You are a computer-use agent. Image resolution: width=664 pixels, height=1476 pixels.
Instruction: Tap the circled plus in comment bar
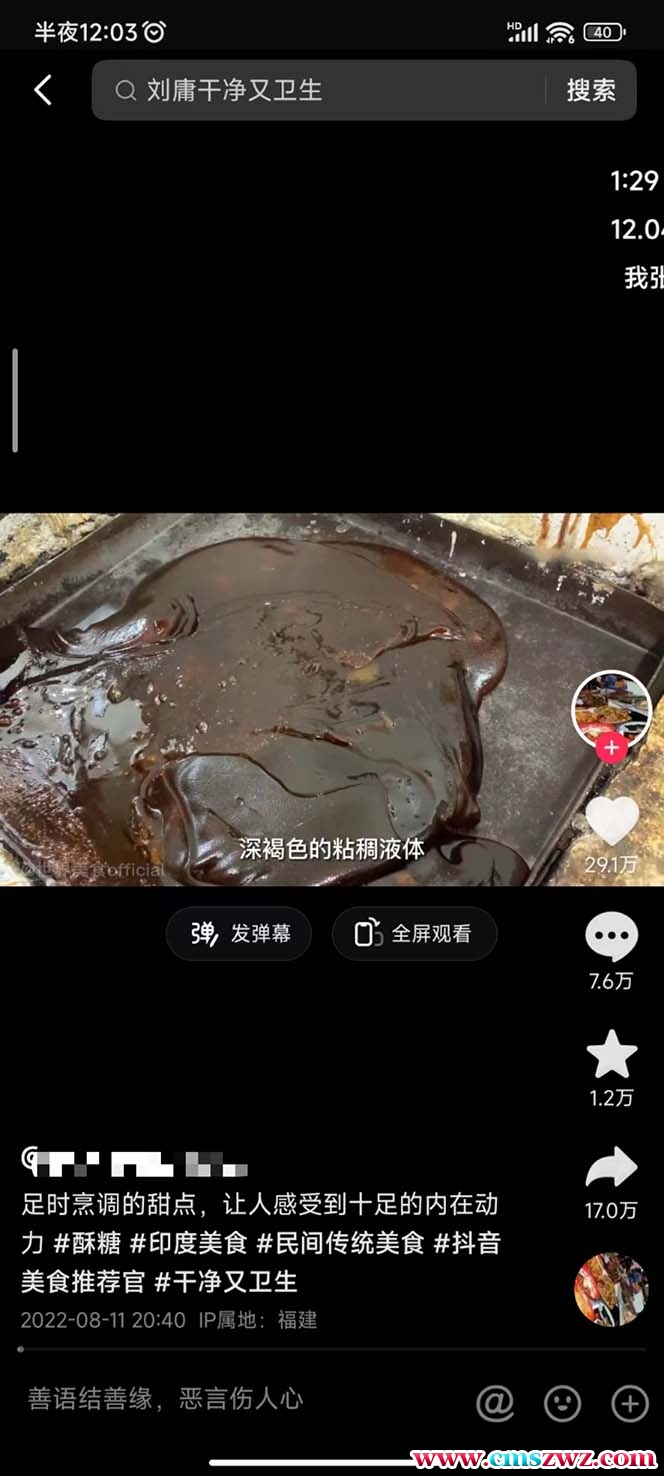[630, 1403]
